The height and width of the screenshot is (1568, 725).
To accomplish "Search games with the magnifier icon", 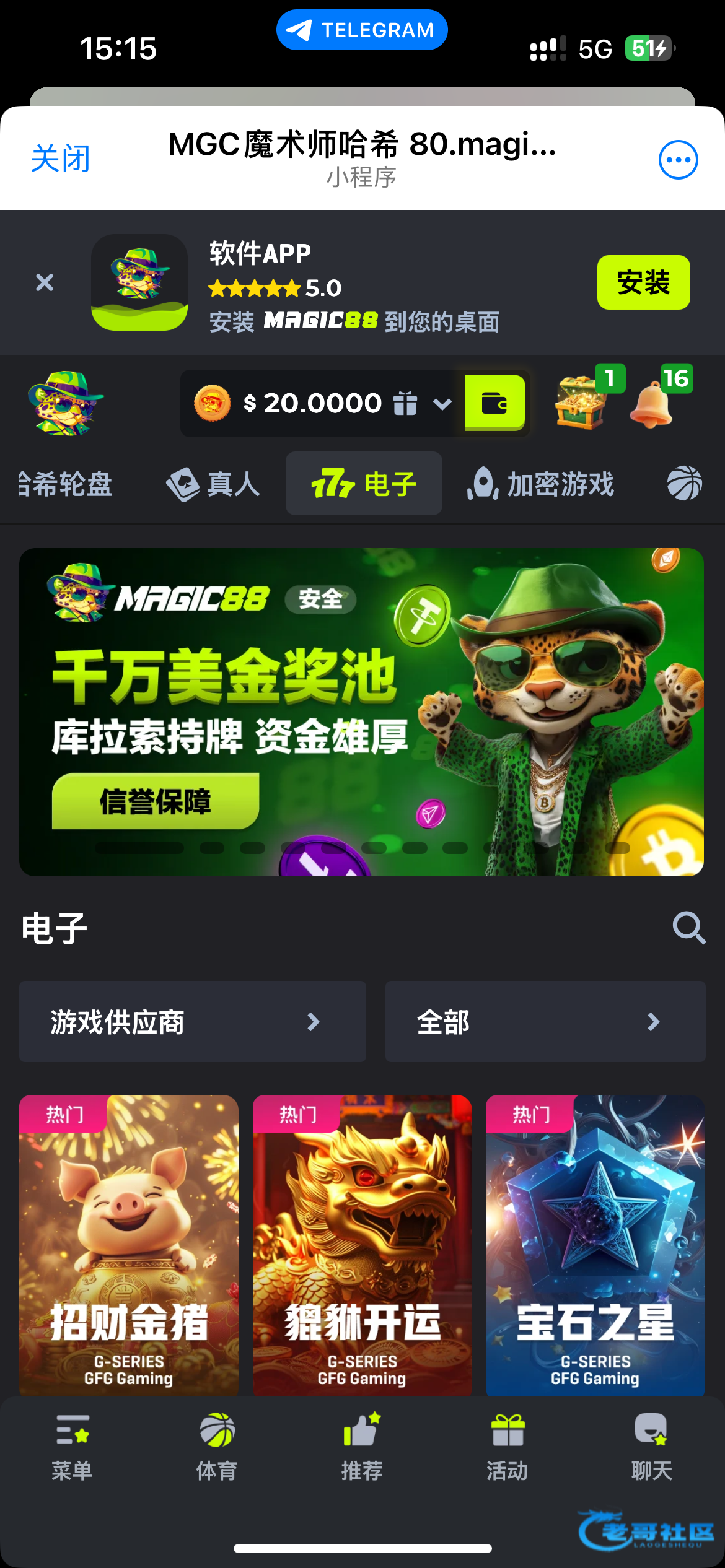I will (x=688, y=928).
